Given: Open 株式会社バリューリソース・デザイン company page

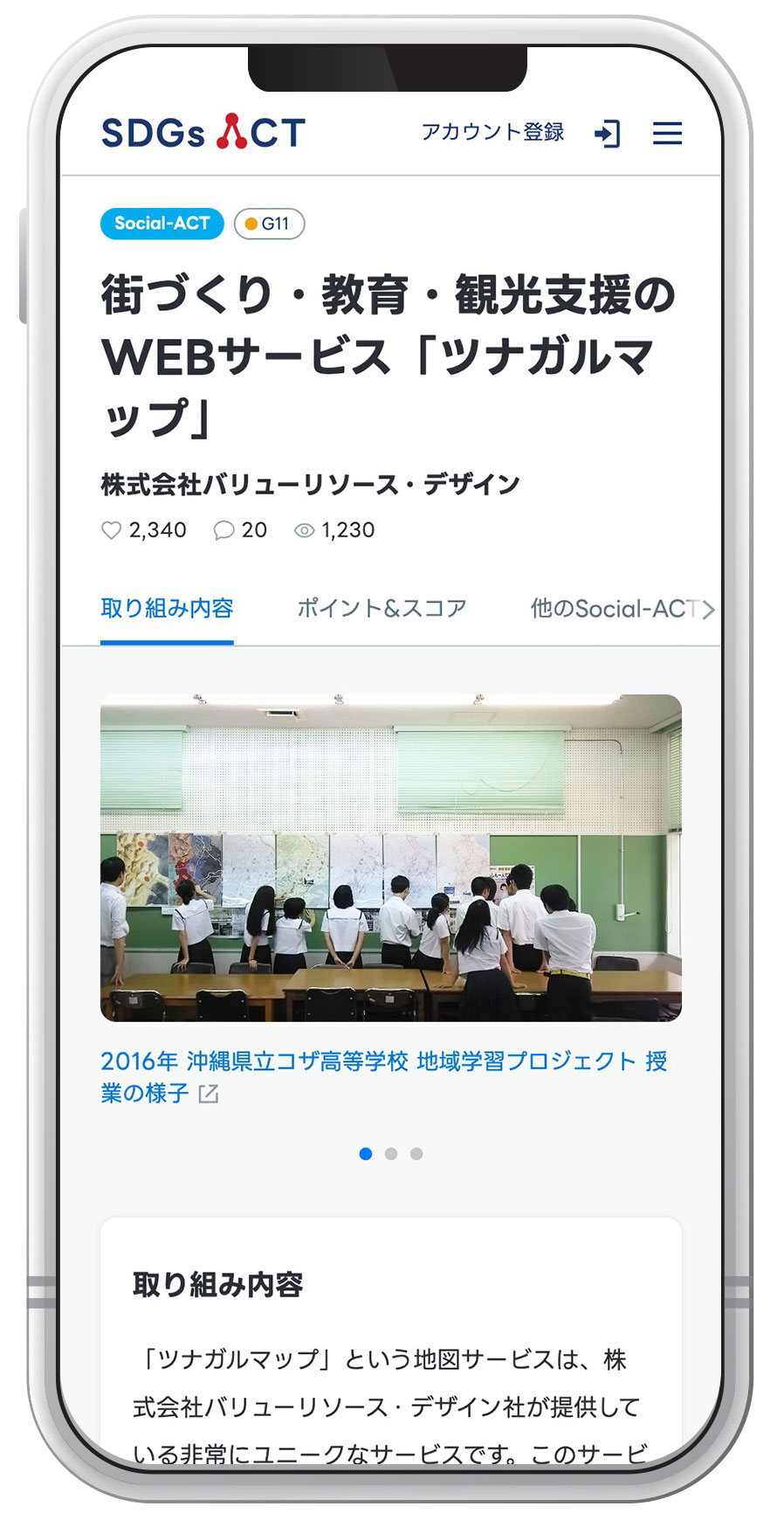Looking at the screenshot, I should [x=310, y=484].
